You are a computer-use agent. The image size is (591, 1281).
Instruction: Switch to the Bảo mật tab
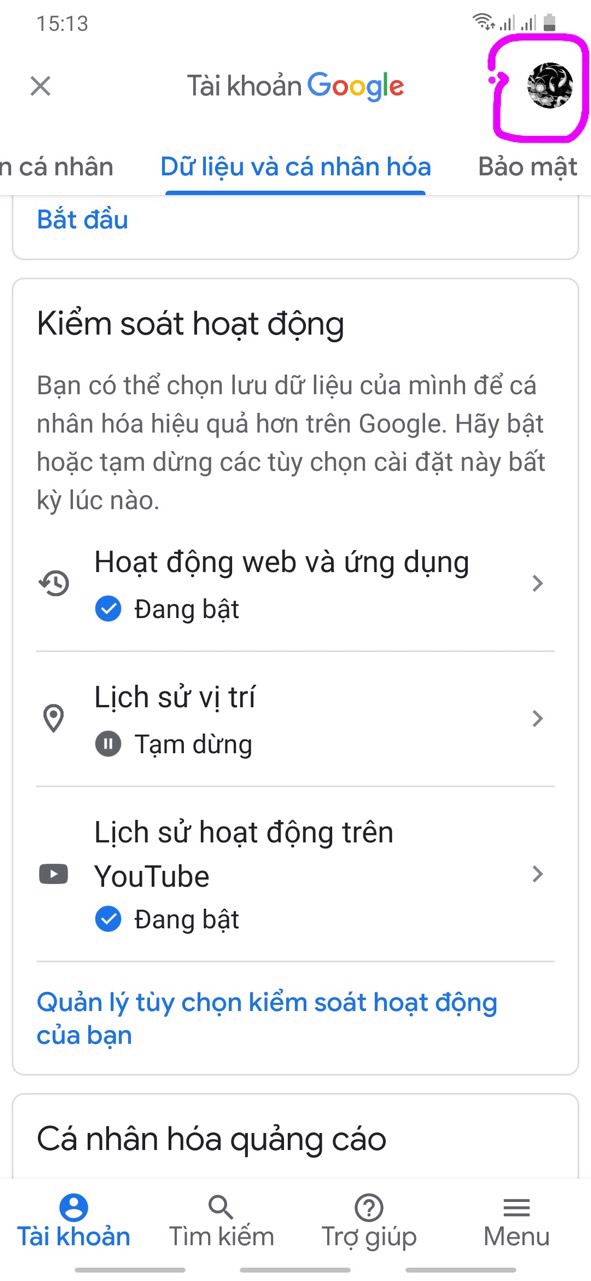point(527,166)
